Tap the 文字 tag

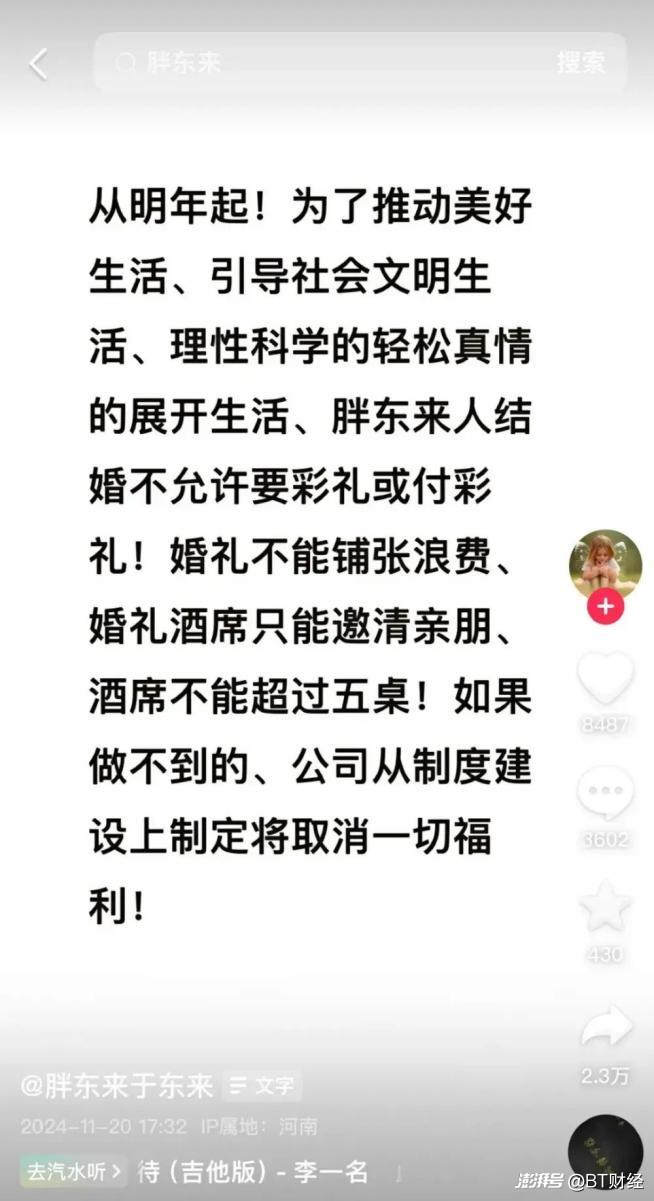[x=262, y=1085]
